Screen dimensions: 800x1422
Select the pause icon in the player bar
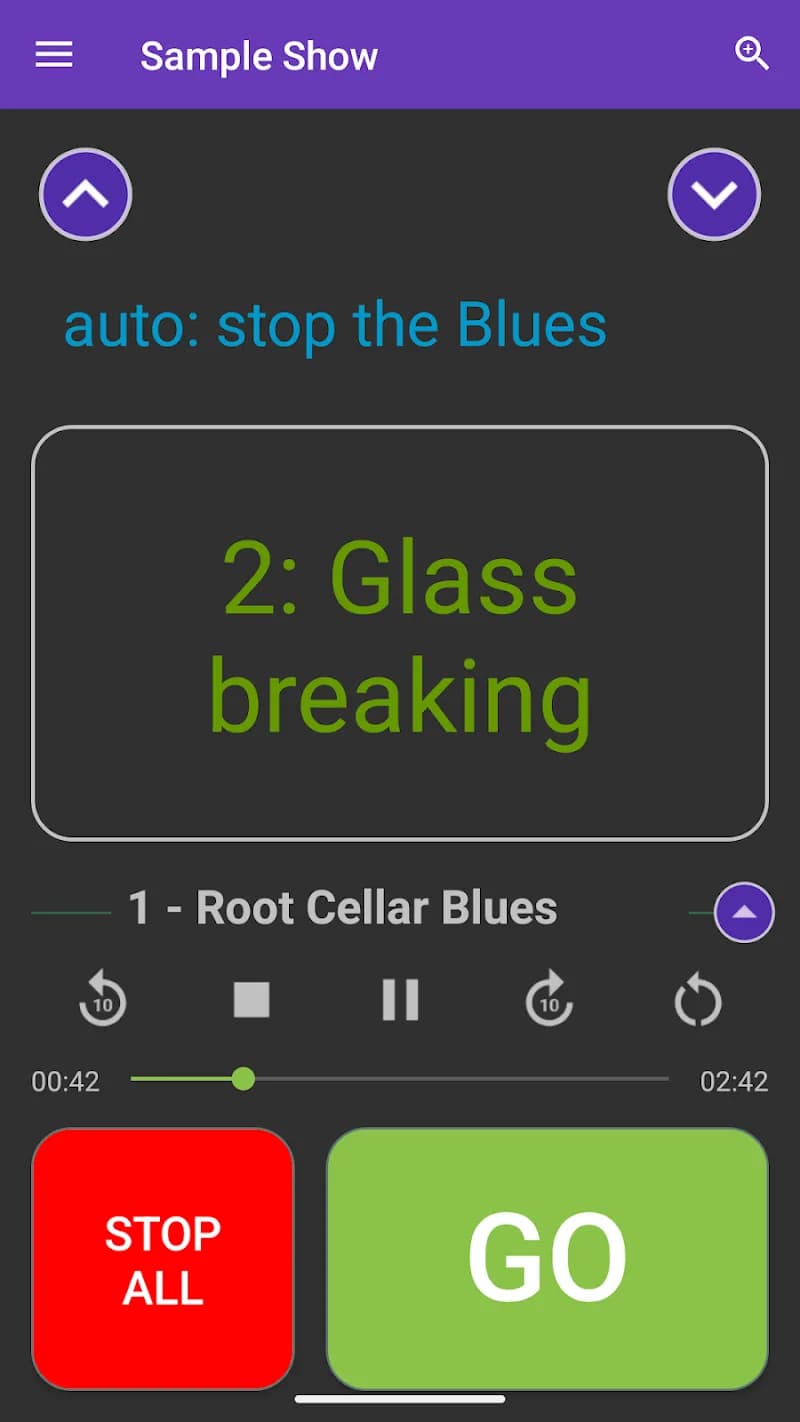(399, 1000)
